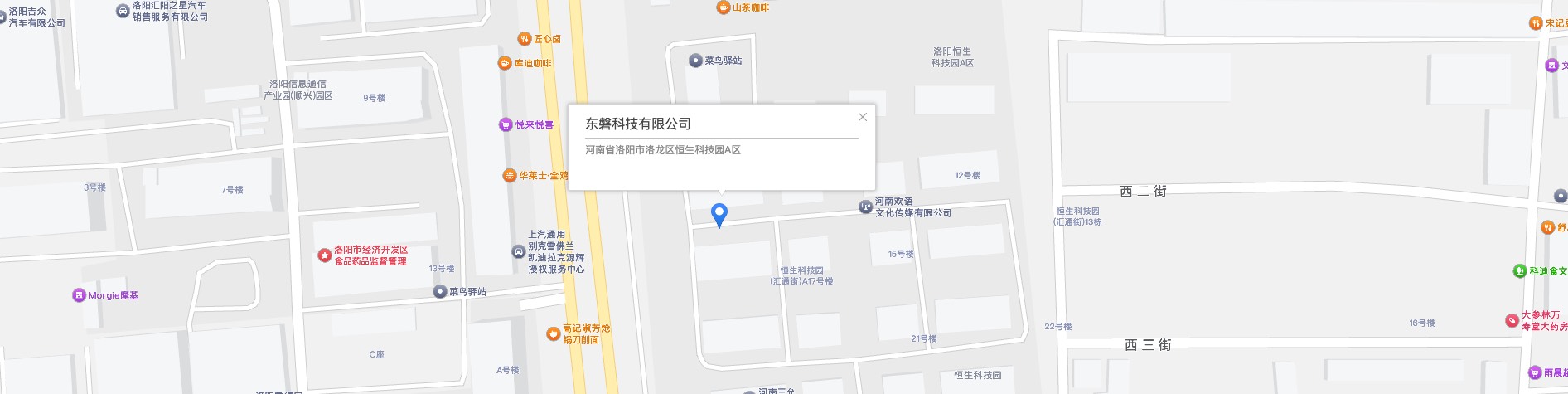Open the 悦来悦喜 shop marker

[506, 124]
